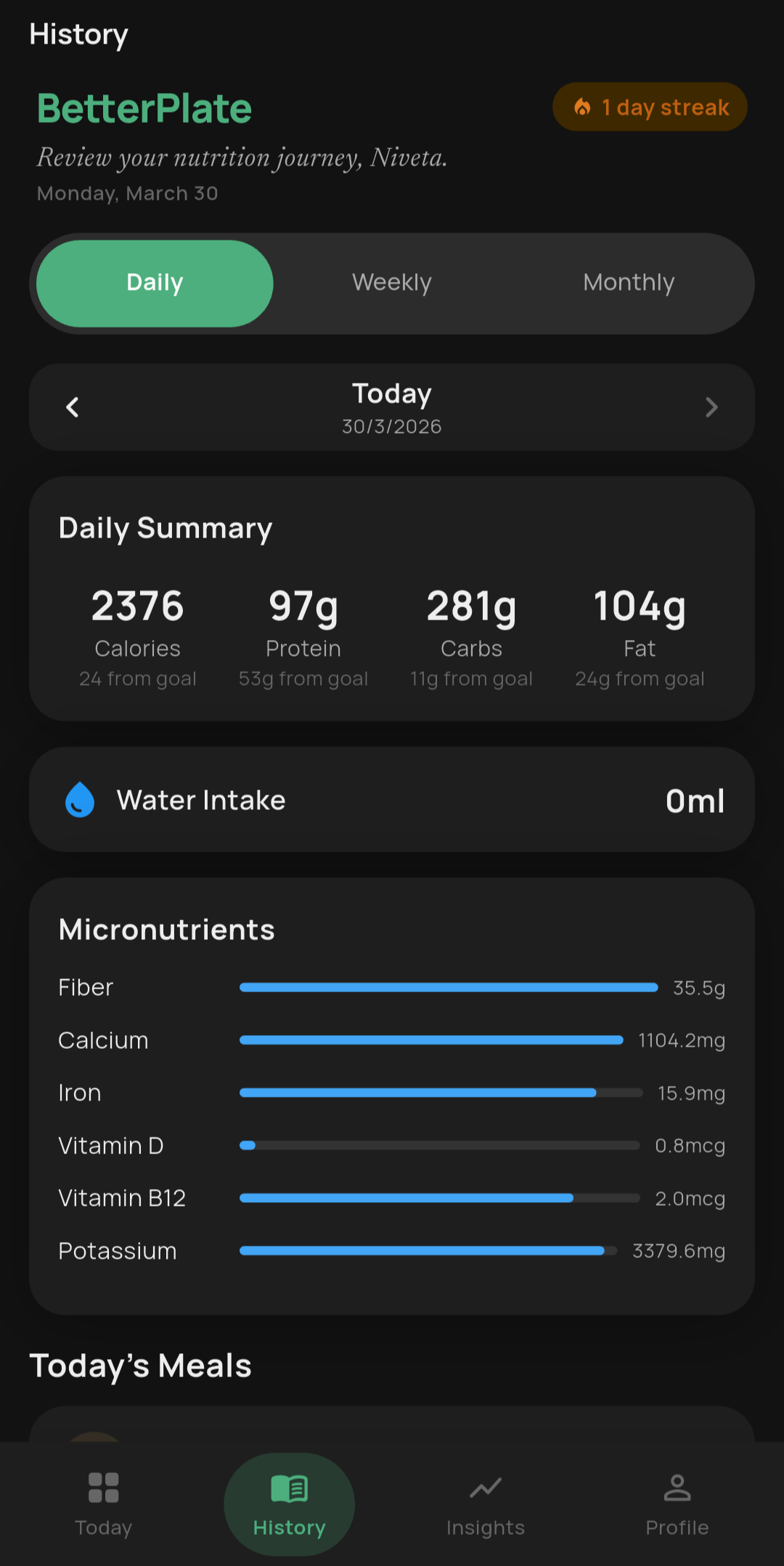The height and width of the screenshot is (1566, 784).
Task: Open the Today tab in bottom navigation
Action: (x=103, y=1504)
